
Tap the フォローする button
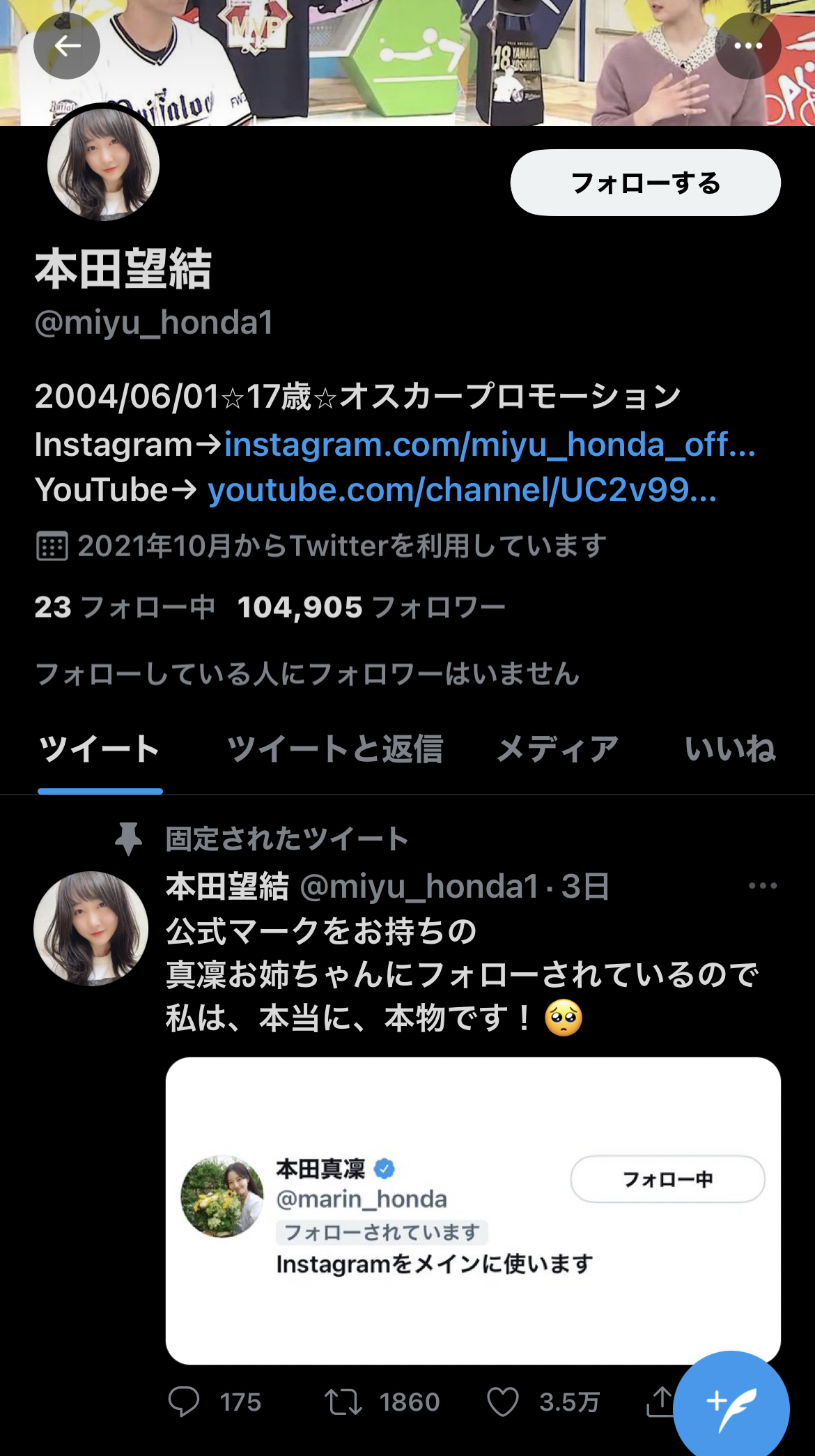coord(645,183)
